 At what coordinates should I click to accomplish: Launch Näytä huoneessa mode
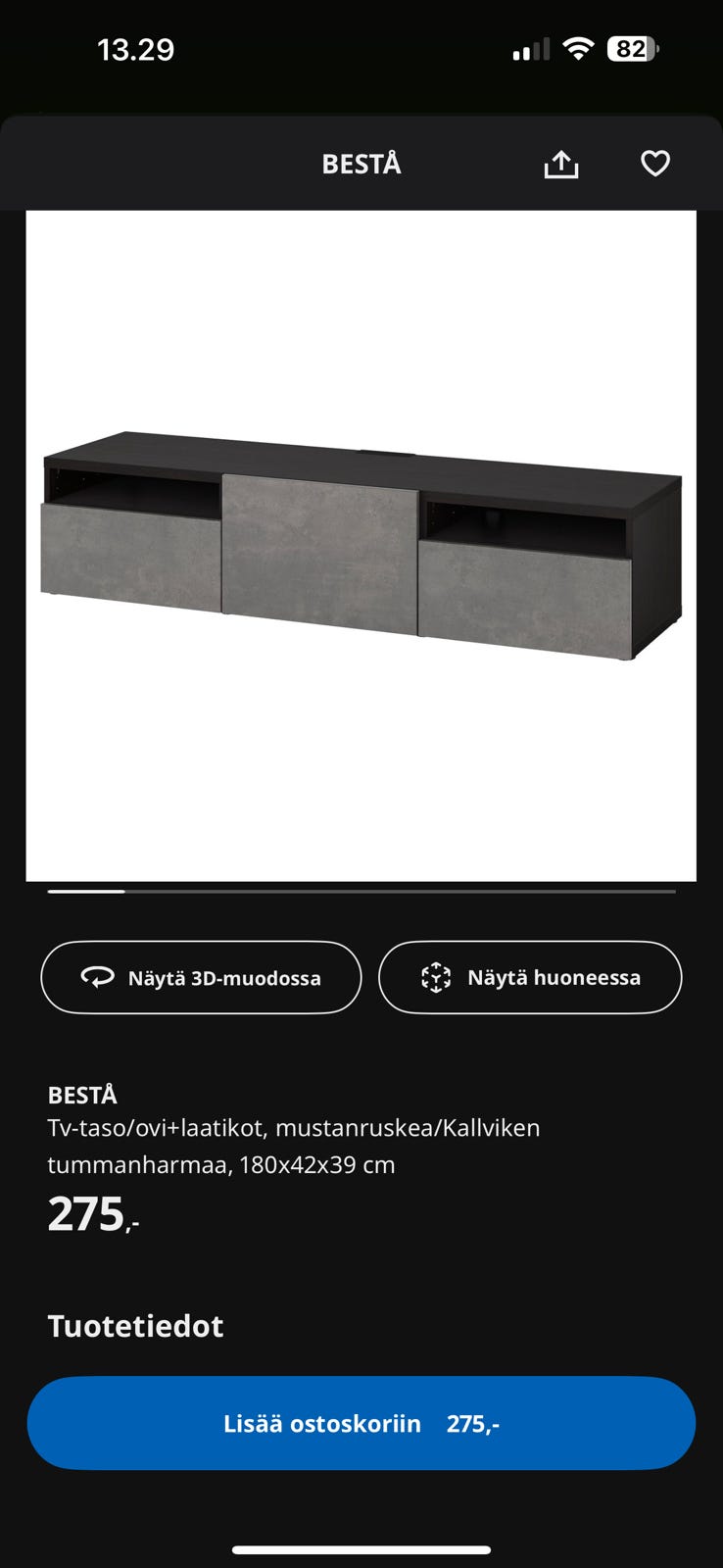530,977
